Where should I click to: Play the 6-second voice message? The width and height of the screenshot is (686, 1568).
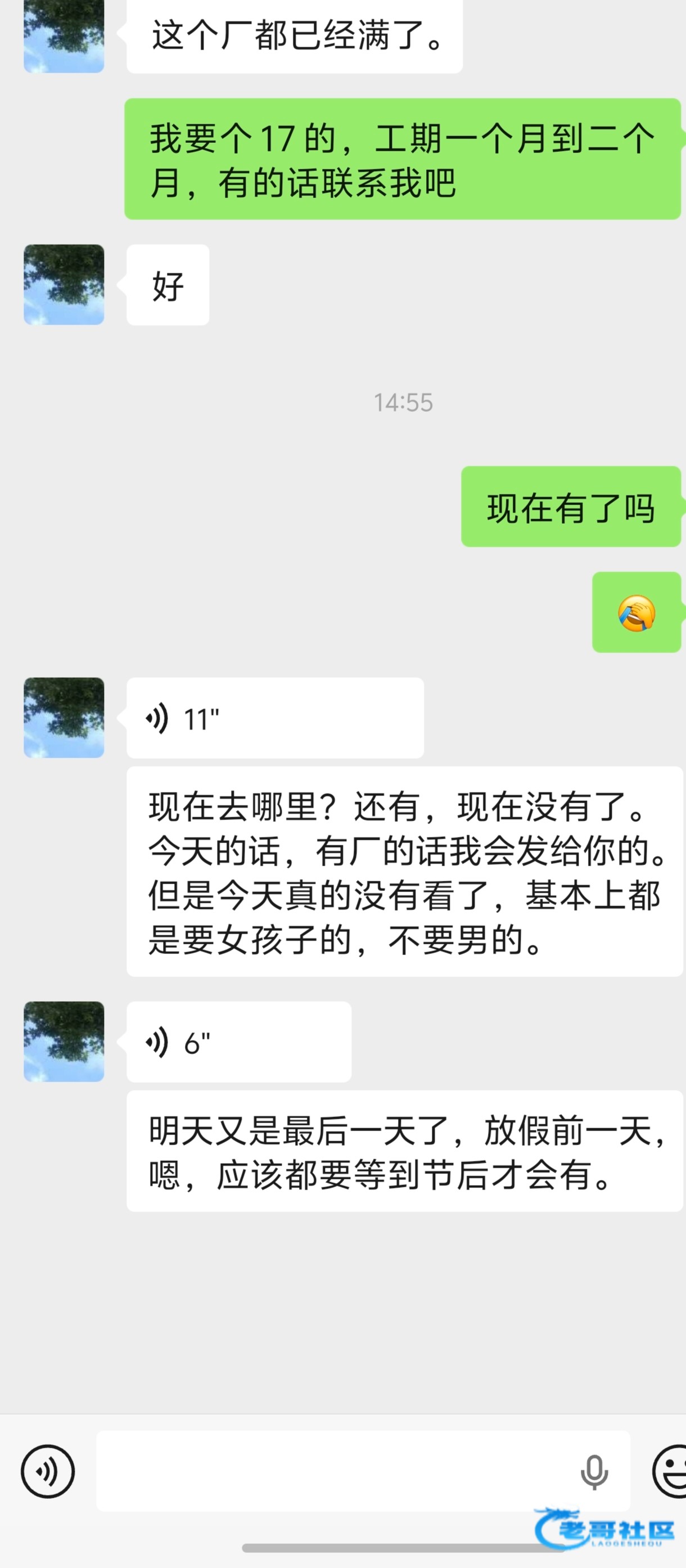[x=238, y=1042]
